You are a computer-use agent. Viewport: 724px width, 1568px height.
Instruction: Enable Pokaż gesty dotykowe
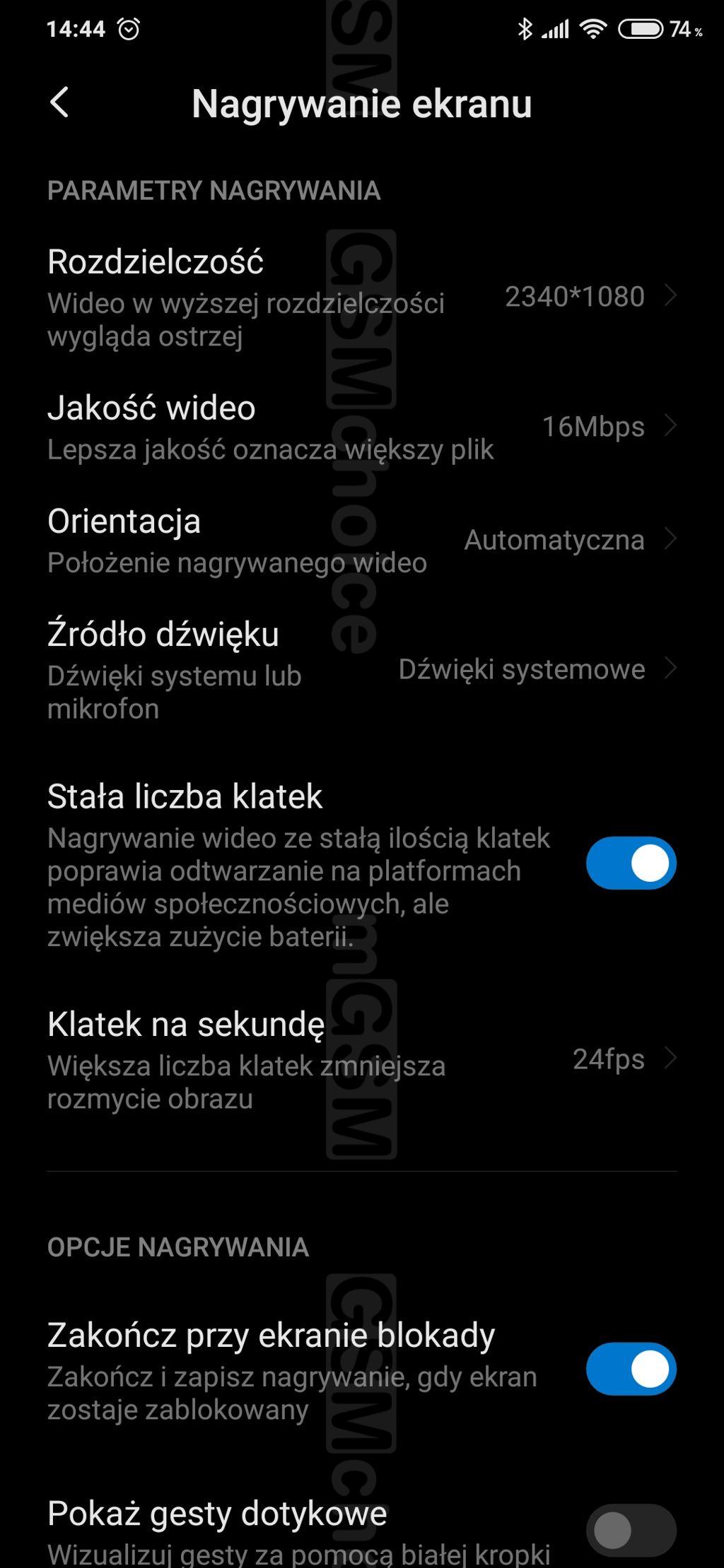(631, 1530)
